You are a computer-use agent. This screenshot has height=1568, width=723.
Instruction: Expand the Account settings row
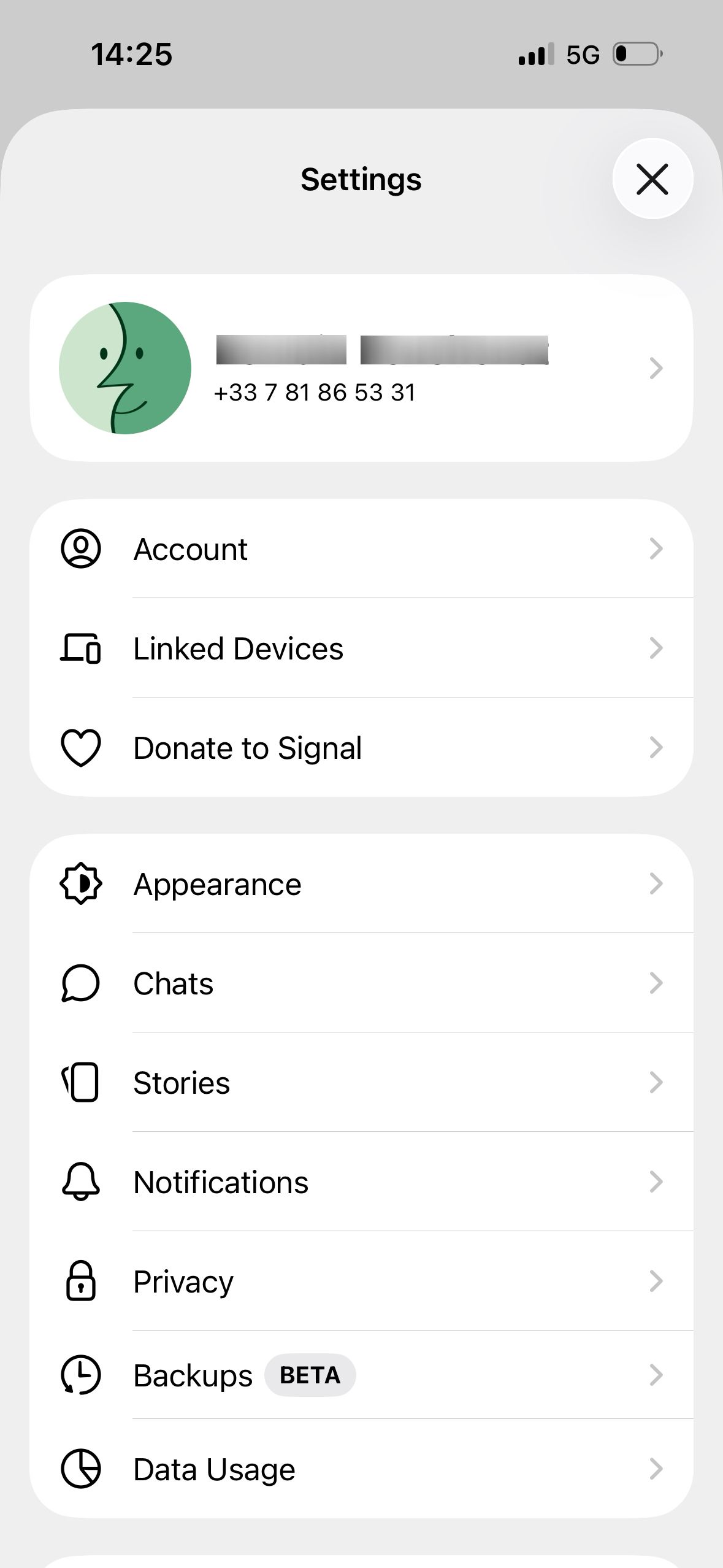[x=362, y=550]
